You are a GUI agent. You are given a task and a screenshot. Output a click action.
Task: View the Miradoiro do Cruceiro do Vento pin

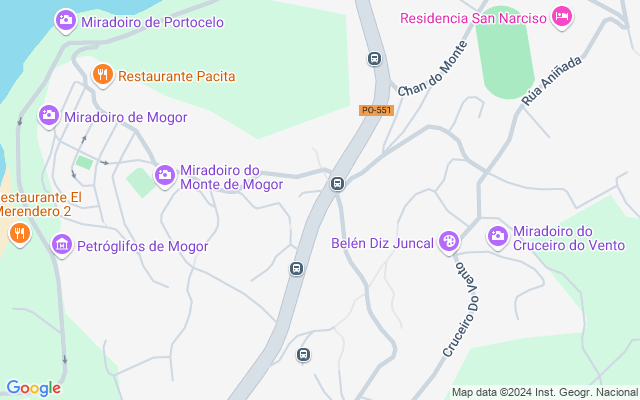(x=497, y=237)
